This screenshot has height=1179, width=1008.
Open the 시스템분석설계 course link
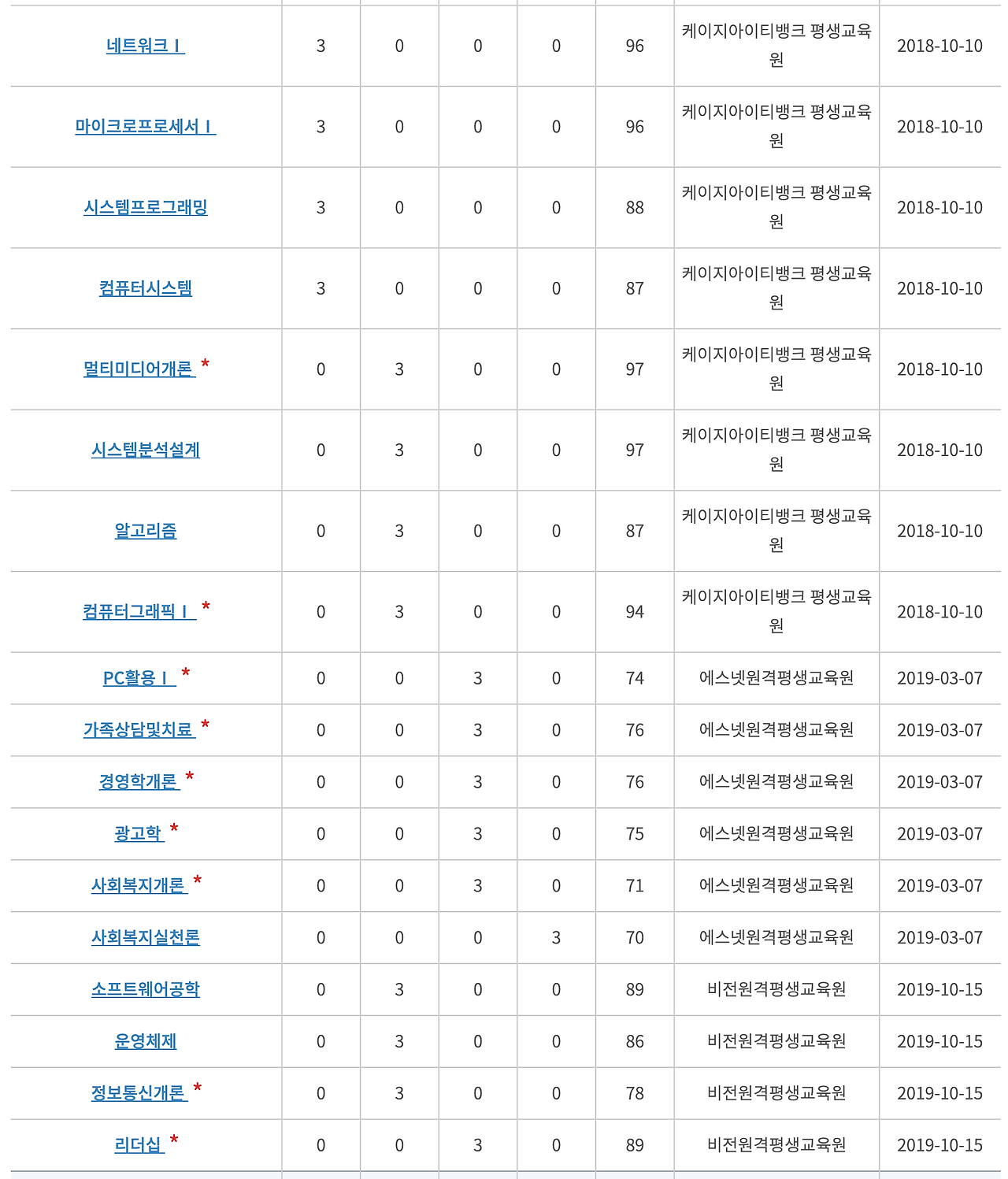point(146,450)
